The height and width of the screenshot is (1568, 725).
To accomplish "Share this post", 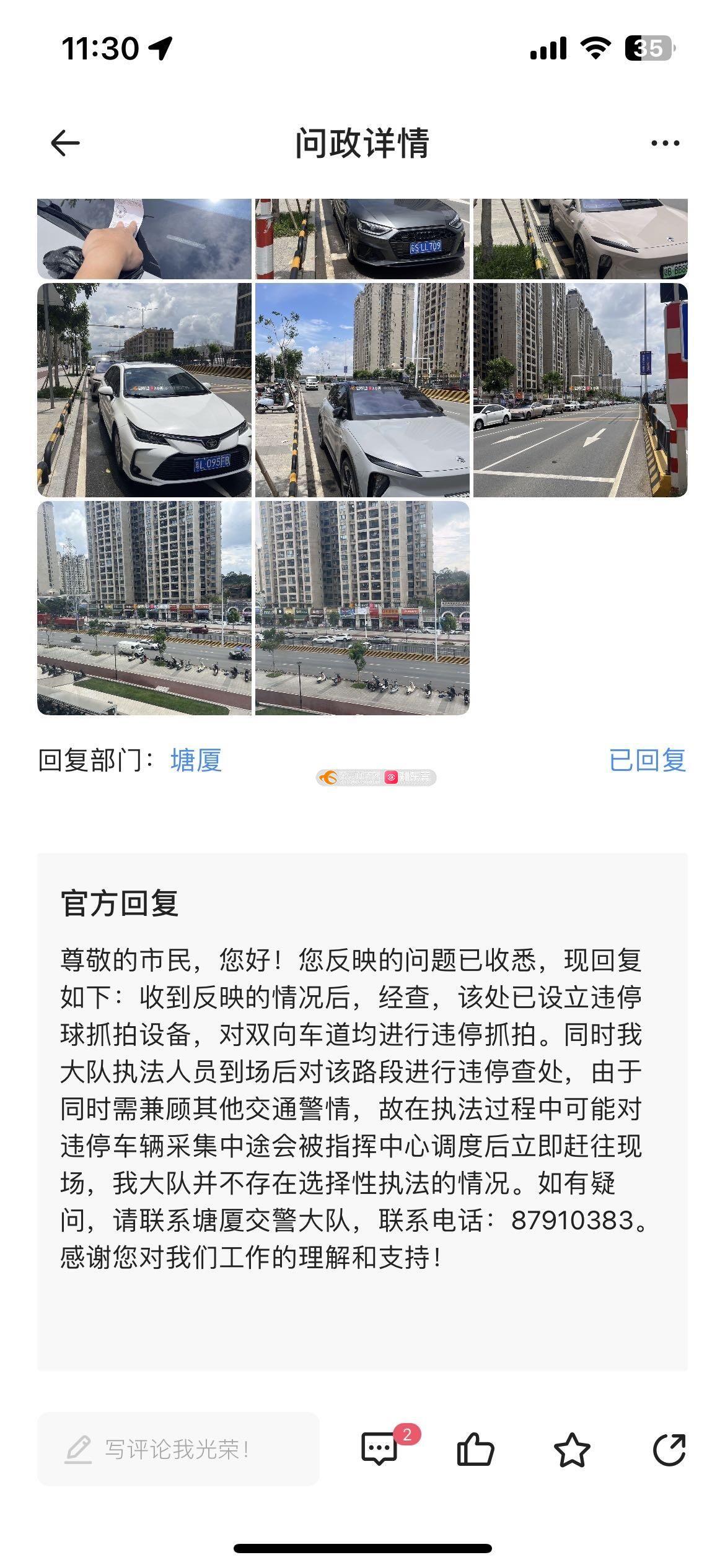I will click(x=669, y=1449).
